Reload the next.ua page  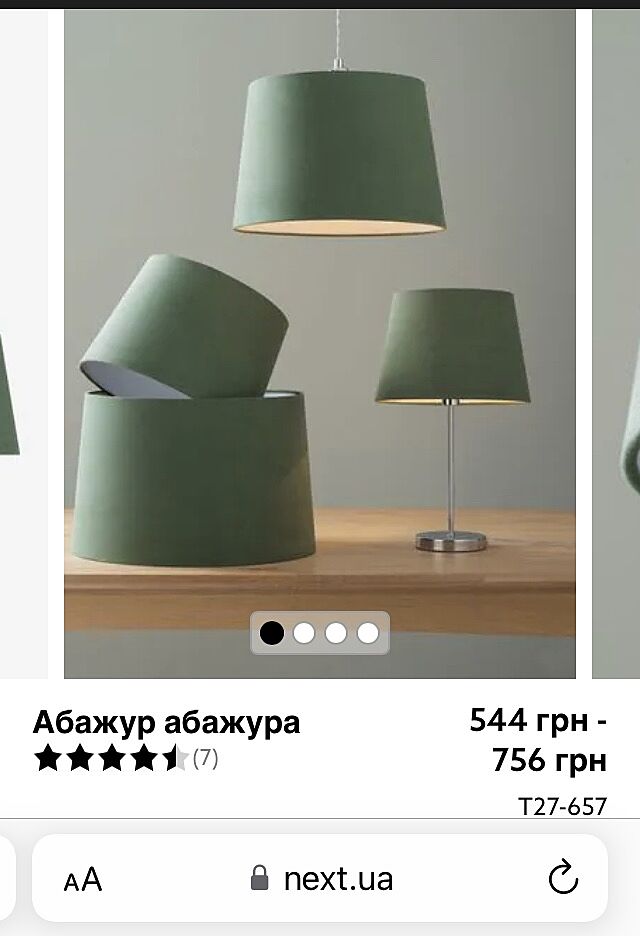563,879
